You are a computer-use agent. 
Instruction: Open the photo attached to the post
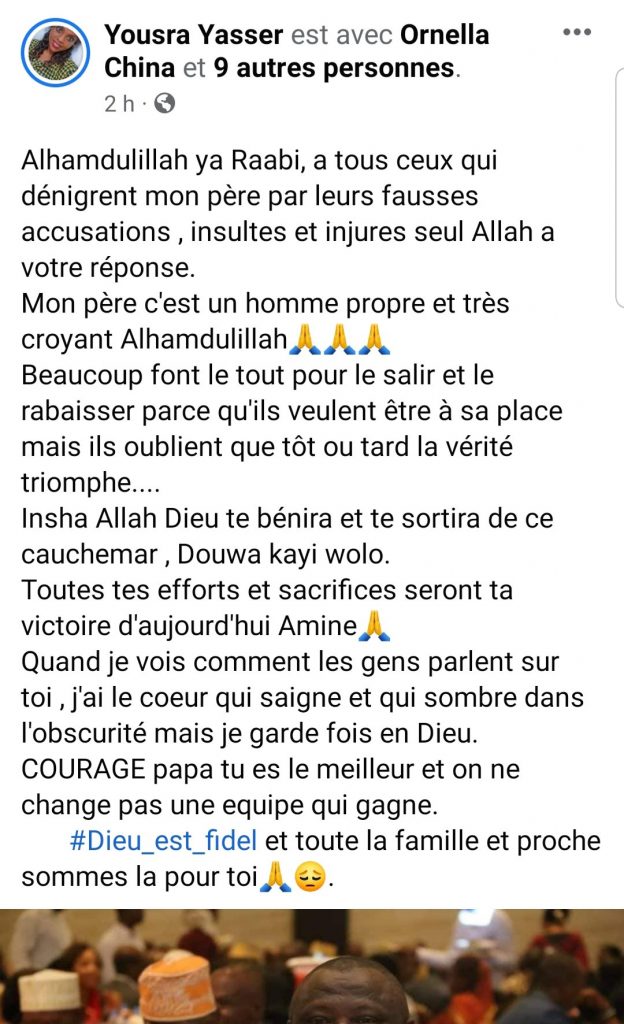coord(312,966)
